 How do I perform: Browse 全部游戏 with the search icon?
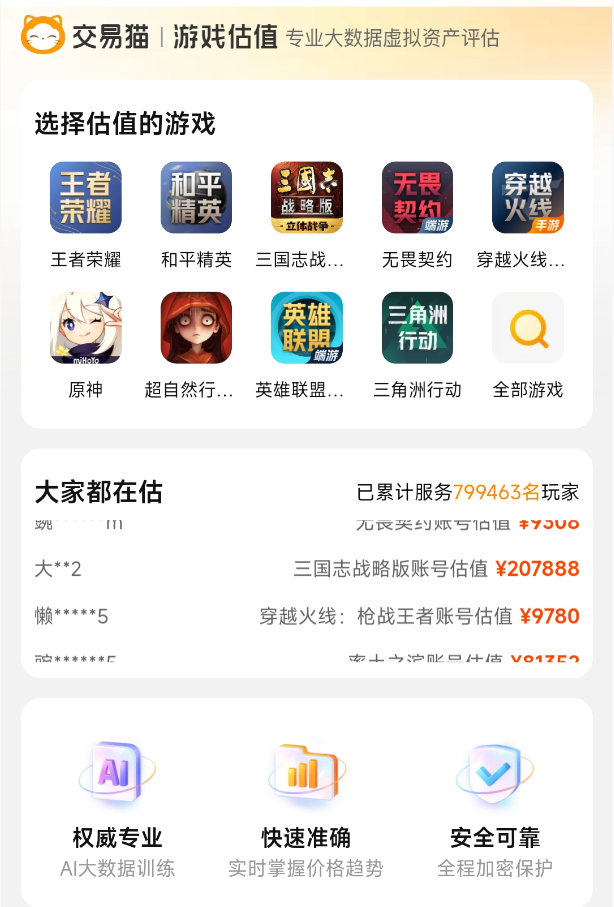(x=528, y=328)
